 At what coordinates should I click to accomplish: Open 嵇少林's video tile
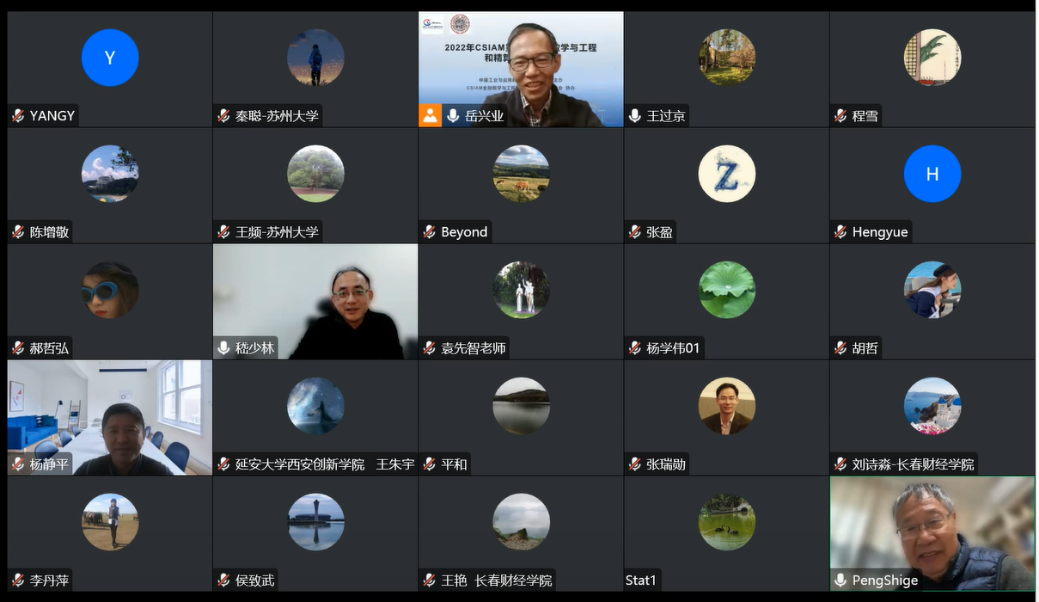[315, 301]
